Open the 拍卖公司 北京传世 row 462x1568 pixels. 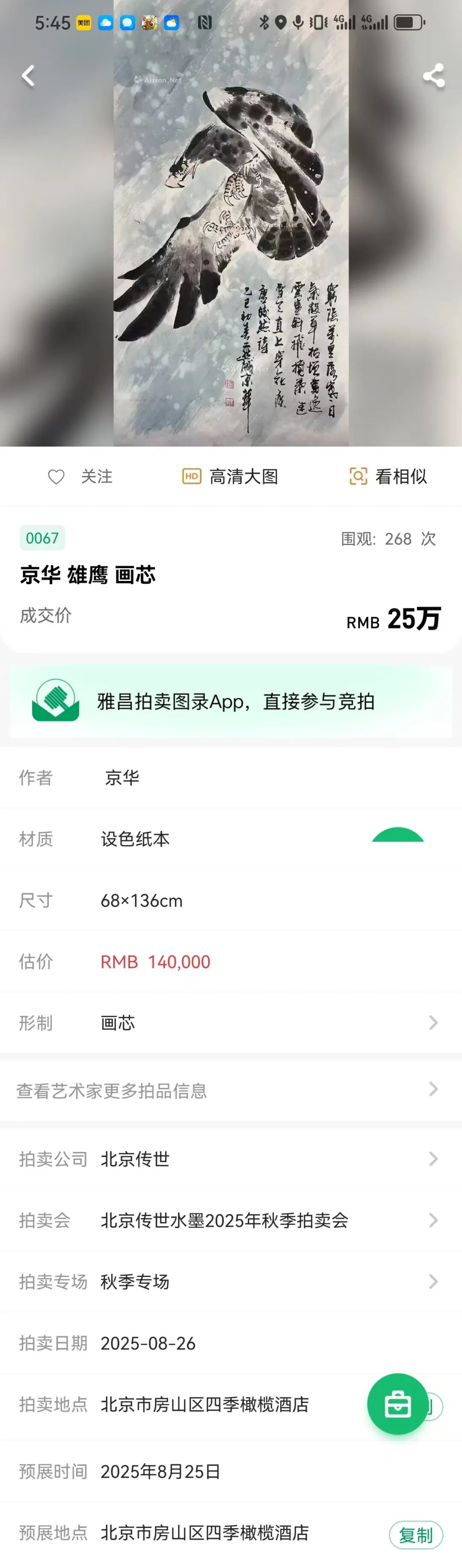click(231, 1159)
